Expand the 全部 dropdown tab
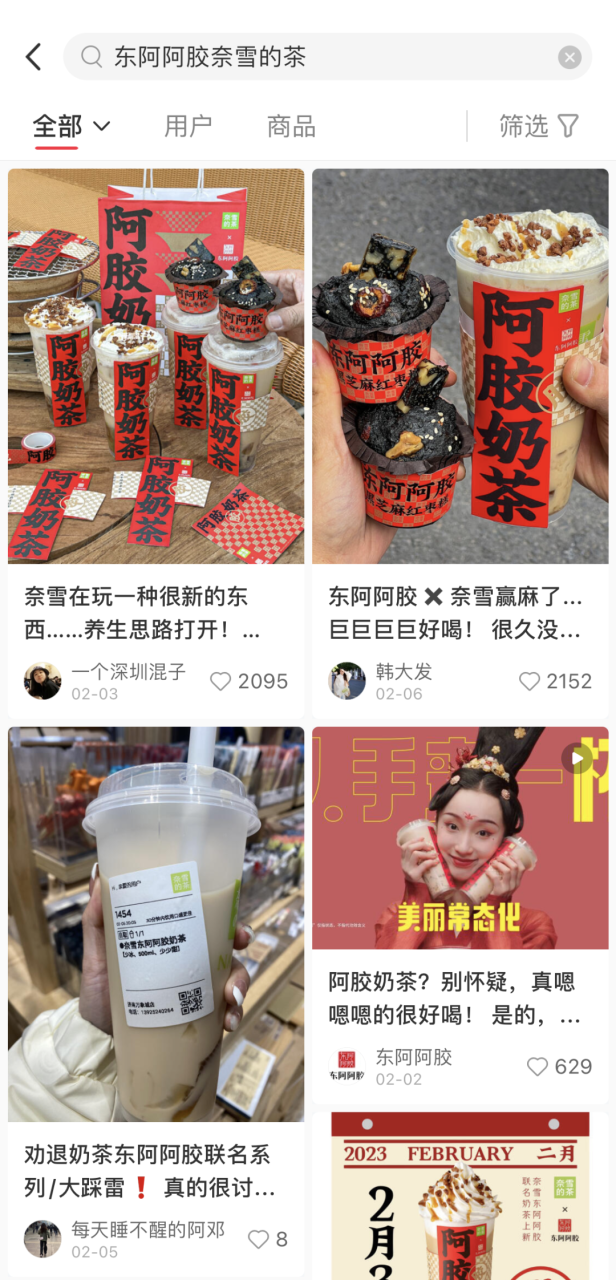 pos(72,126)
